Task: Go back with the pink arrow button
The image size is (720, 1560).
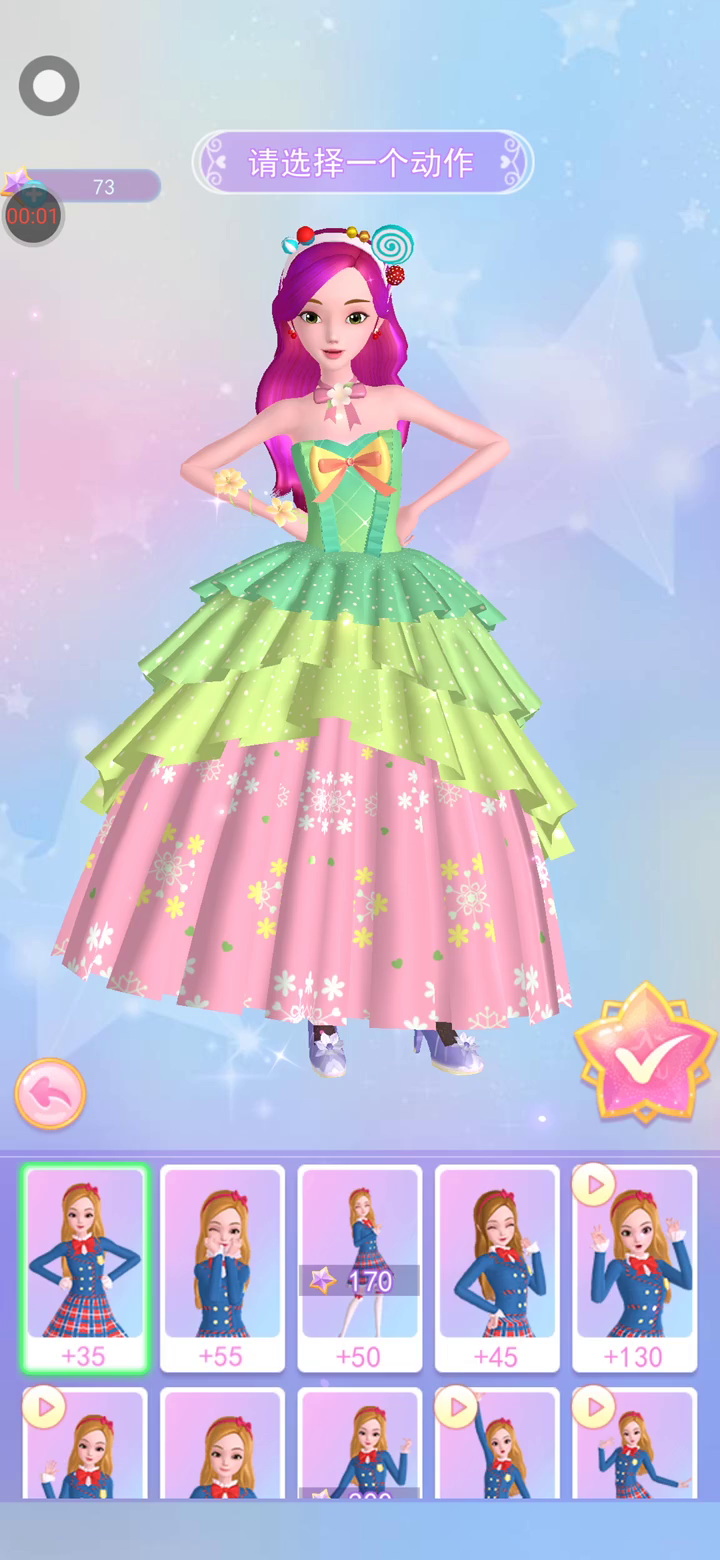Action: coord(50,1094)
